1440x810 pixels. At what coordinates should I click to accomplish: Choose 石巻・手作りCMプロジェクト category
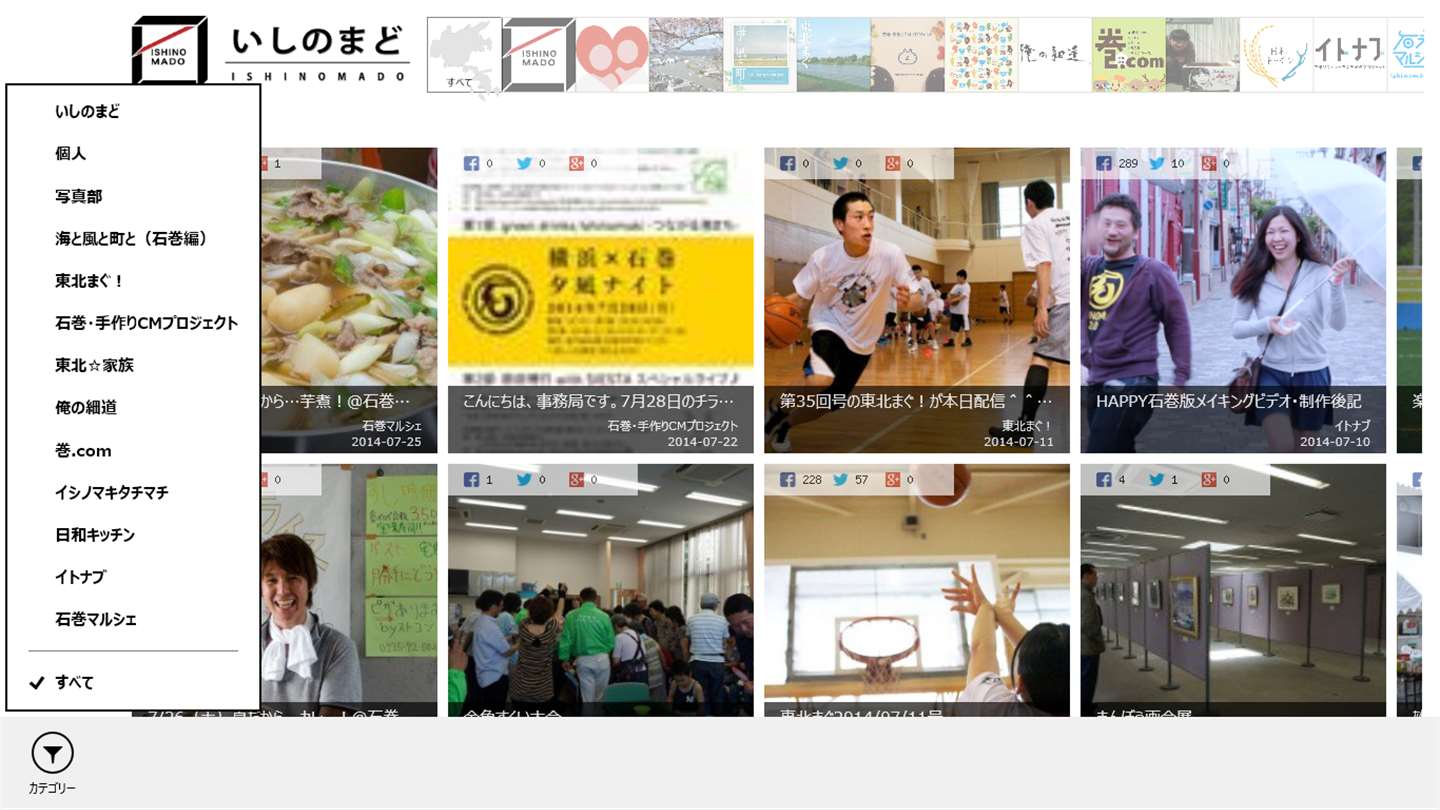[146, 323]
